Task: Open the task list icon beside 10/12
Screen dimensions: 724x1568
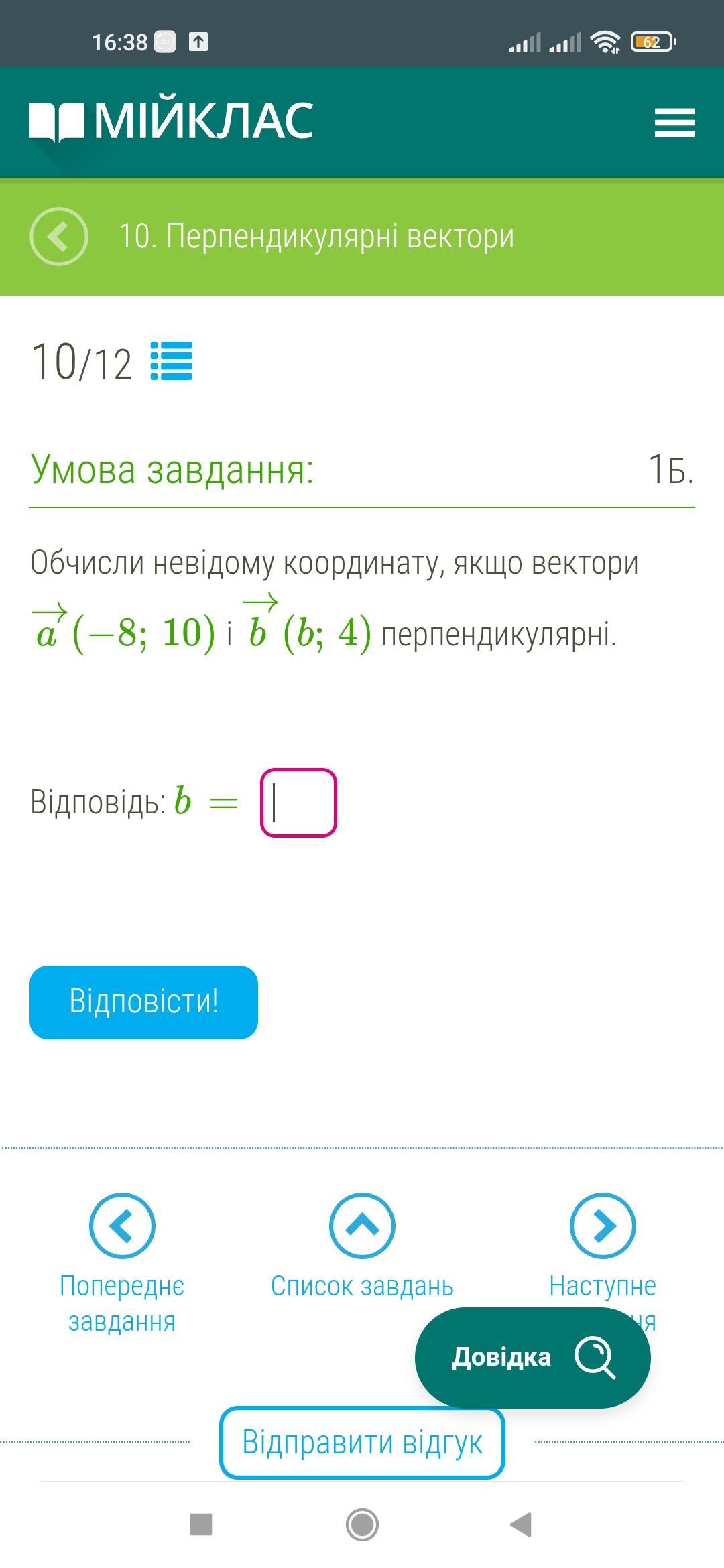Action: (172, 361)
